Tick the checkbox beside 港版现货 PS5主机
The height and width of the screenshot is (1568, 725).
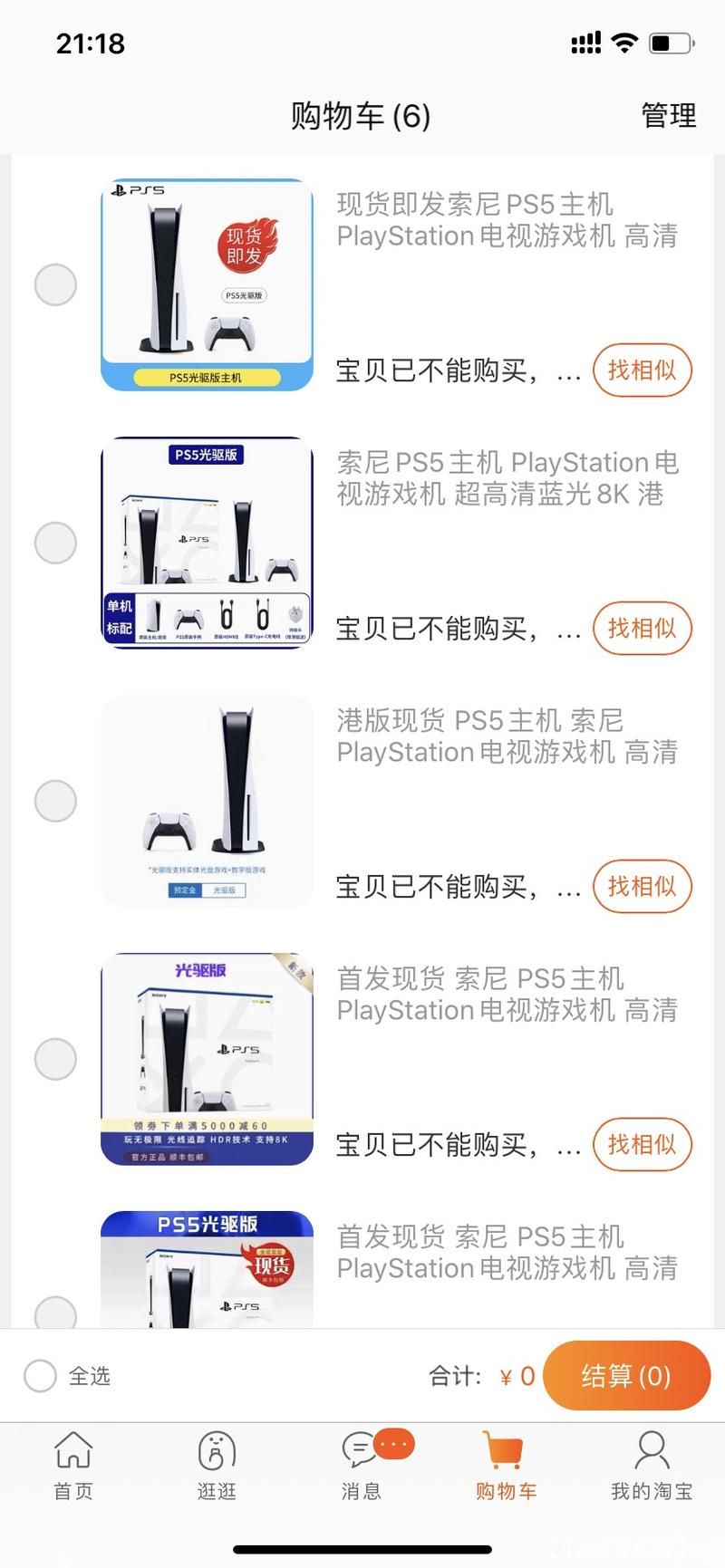pyautogui.click(x=55, y=801)
